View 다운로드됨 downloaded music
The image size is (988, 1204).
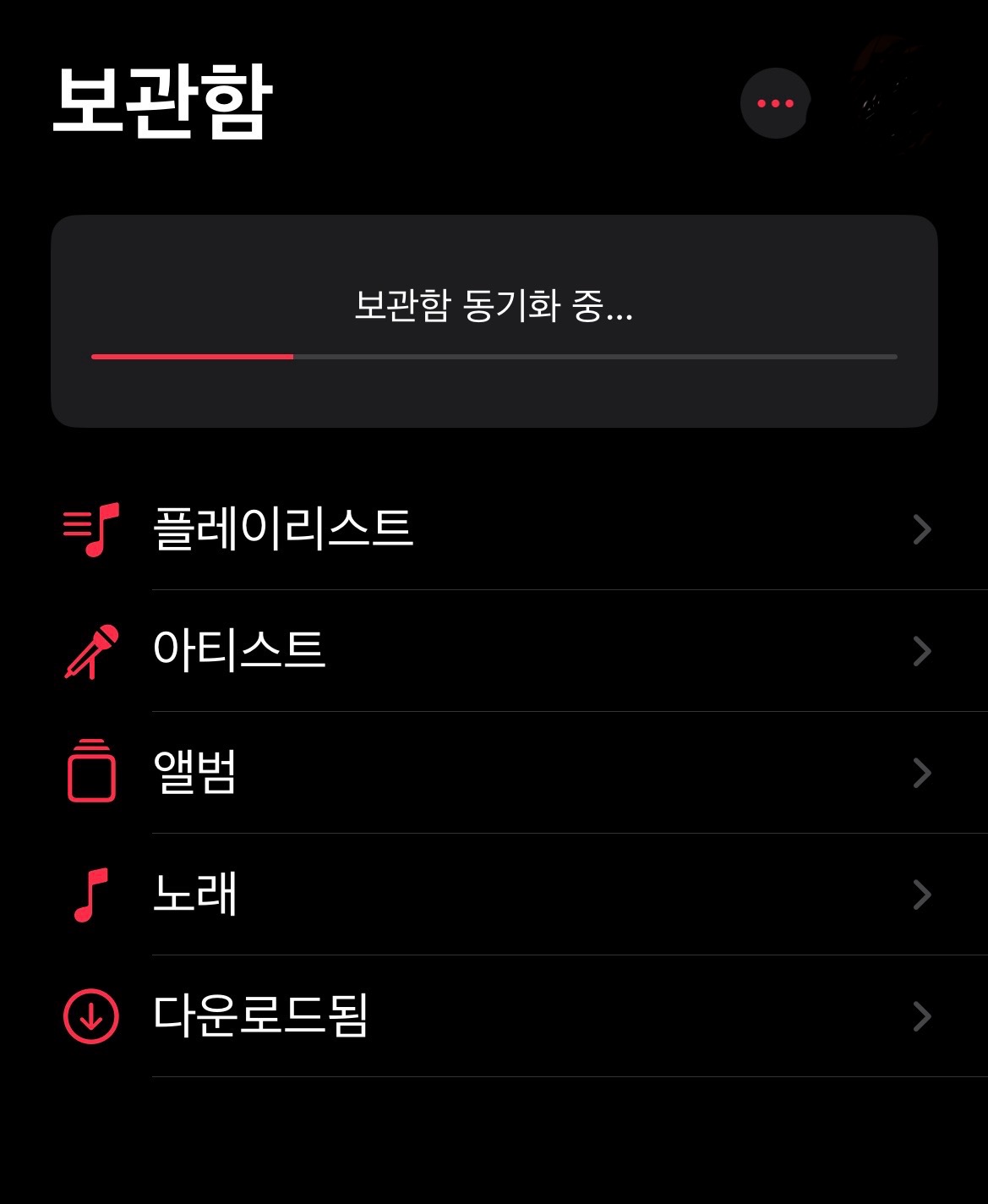tap(260, 1016)
